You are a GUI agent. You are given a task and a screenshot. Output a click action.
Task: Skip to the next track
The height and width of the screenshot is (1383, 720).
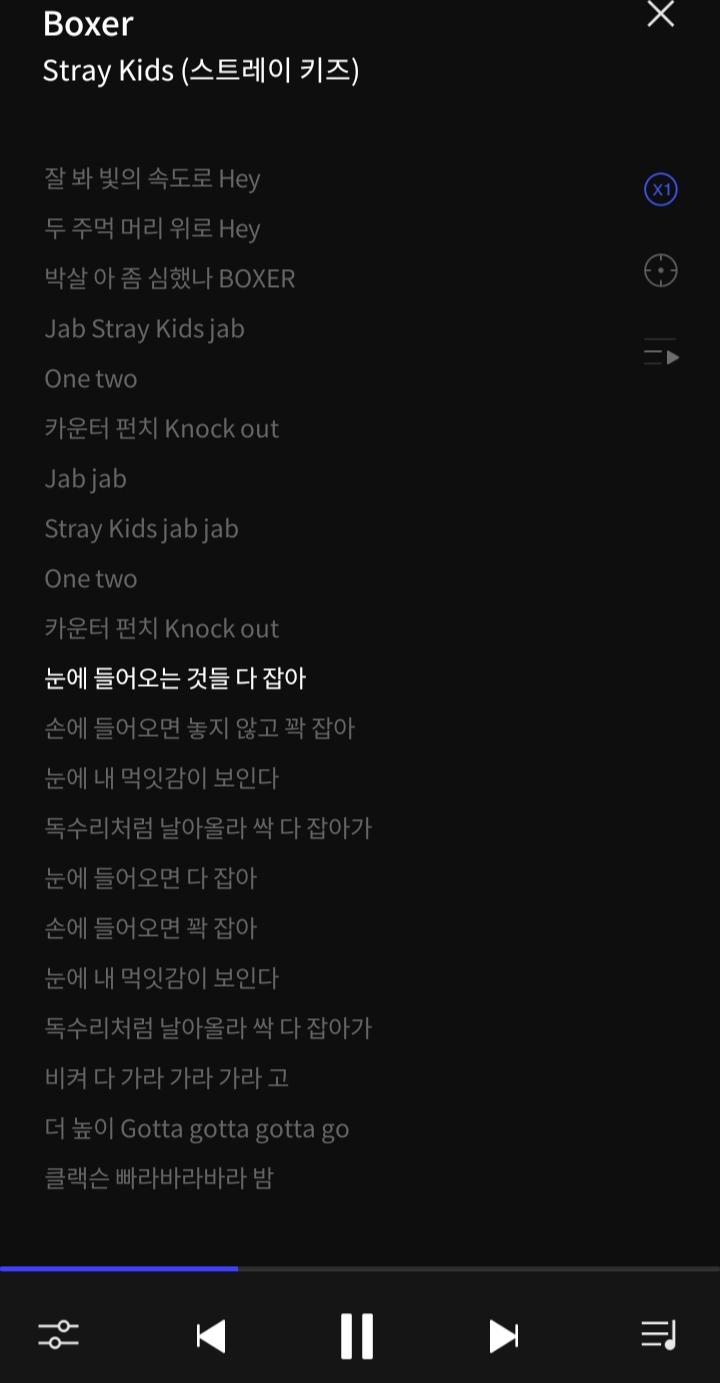tap(504, 1334)
